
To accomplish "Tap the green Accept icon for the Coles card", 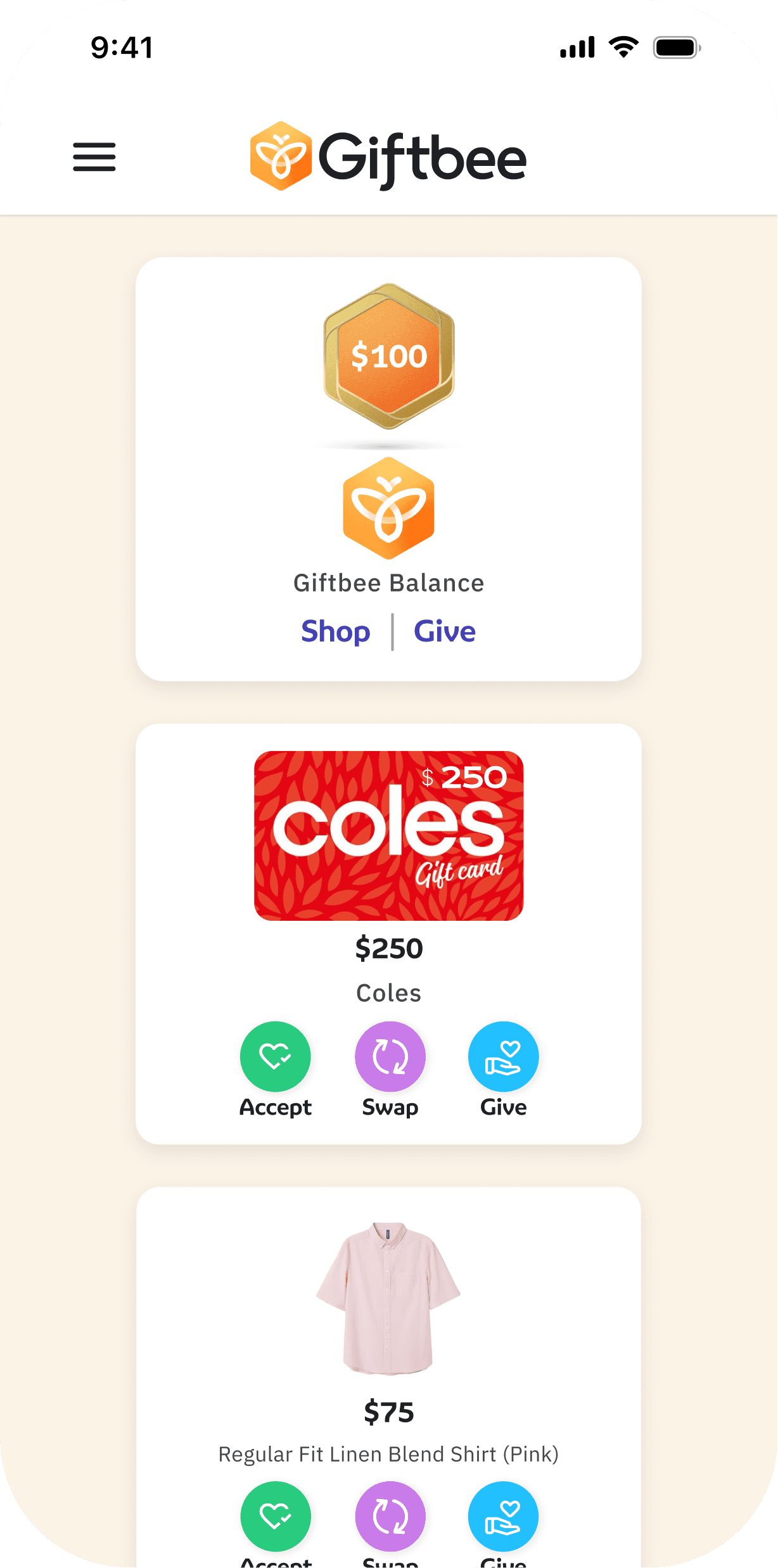I will [275, 1056].
